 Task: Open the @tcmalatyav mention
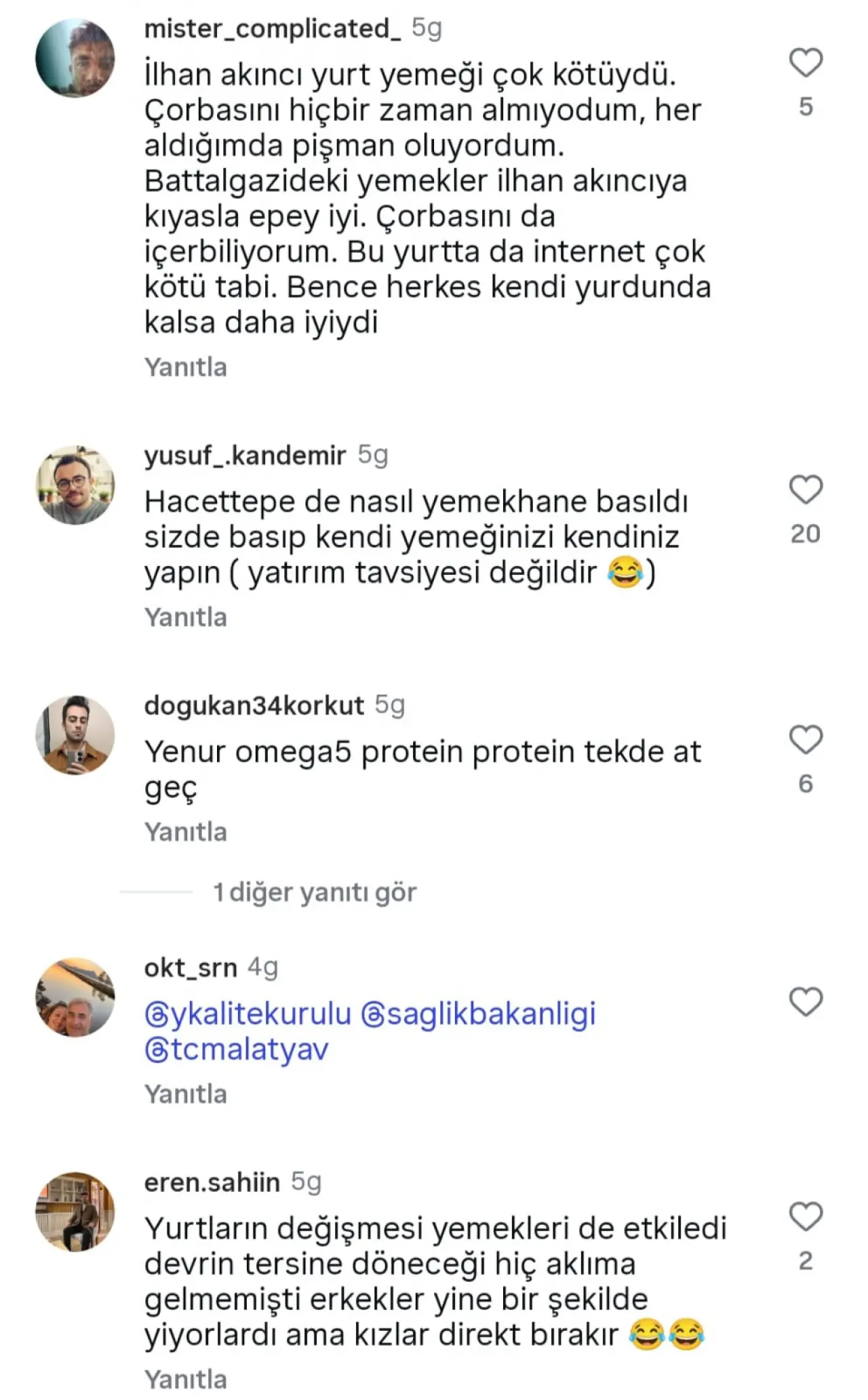tap(237, 1049)
